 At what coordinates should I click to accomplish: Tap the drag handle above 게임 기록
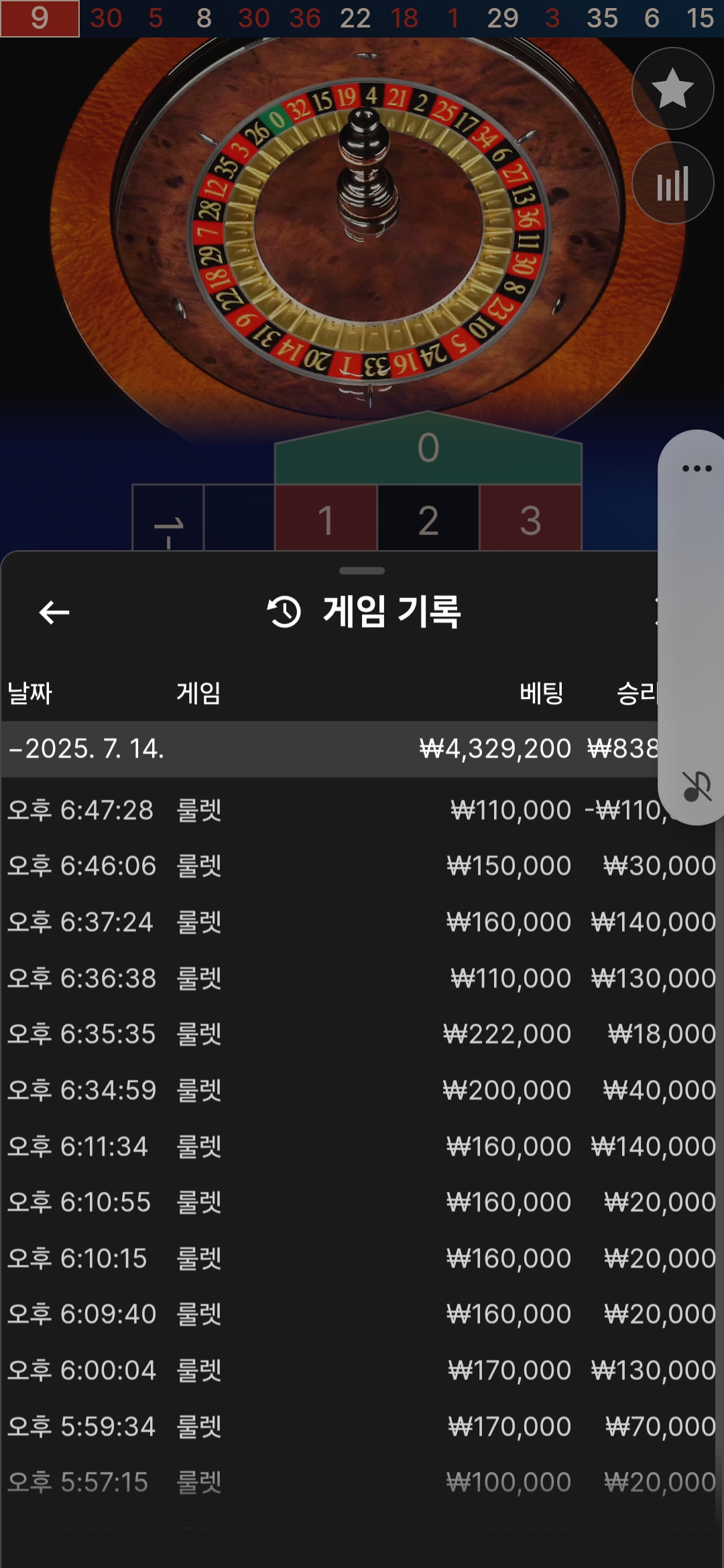pos(362,571)
